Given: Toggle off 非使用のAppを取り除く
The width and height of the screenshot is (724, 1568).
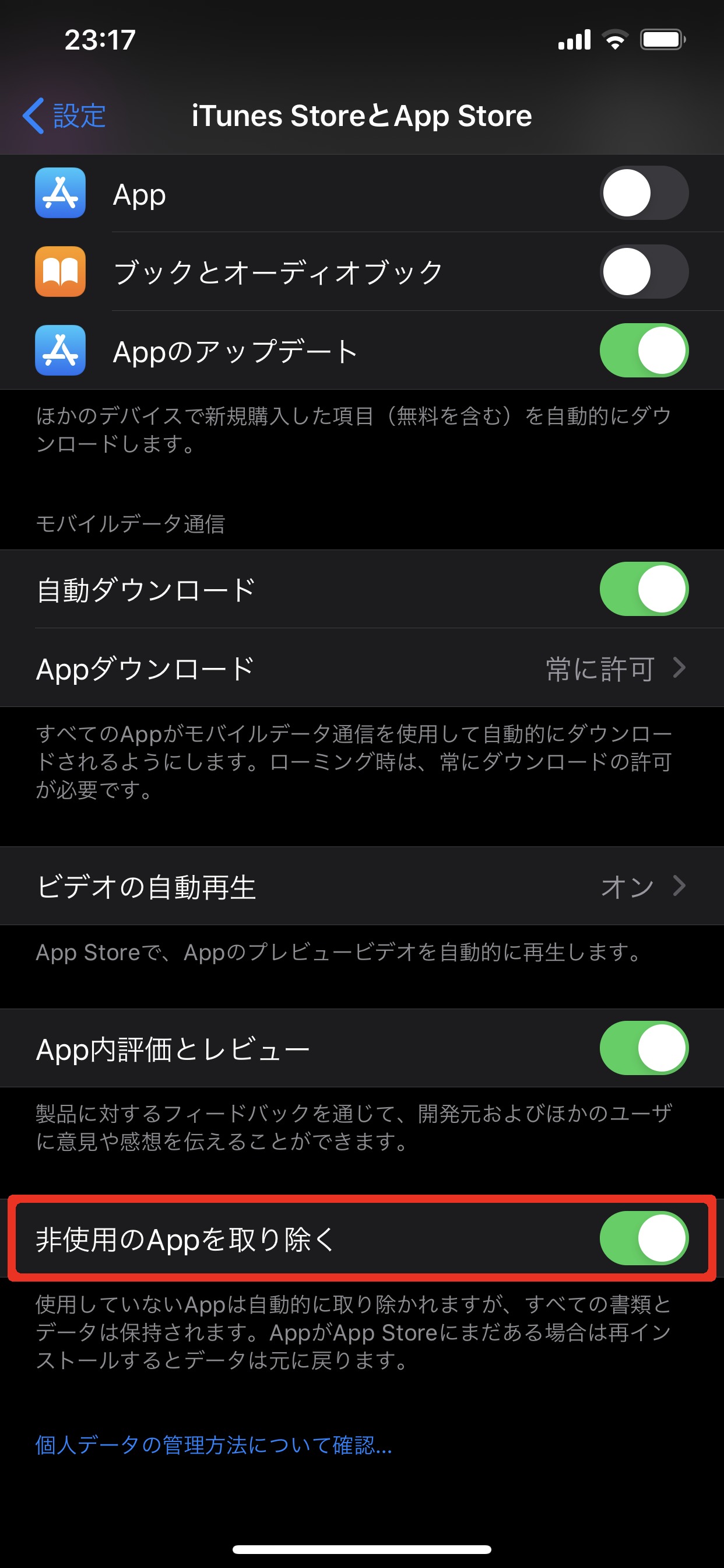Looking at the screenshot, I should (x=644, y=1237).
